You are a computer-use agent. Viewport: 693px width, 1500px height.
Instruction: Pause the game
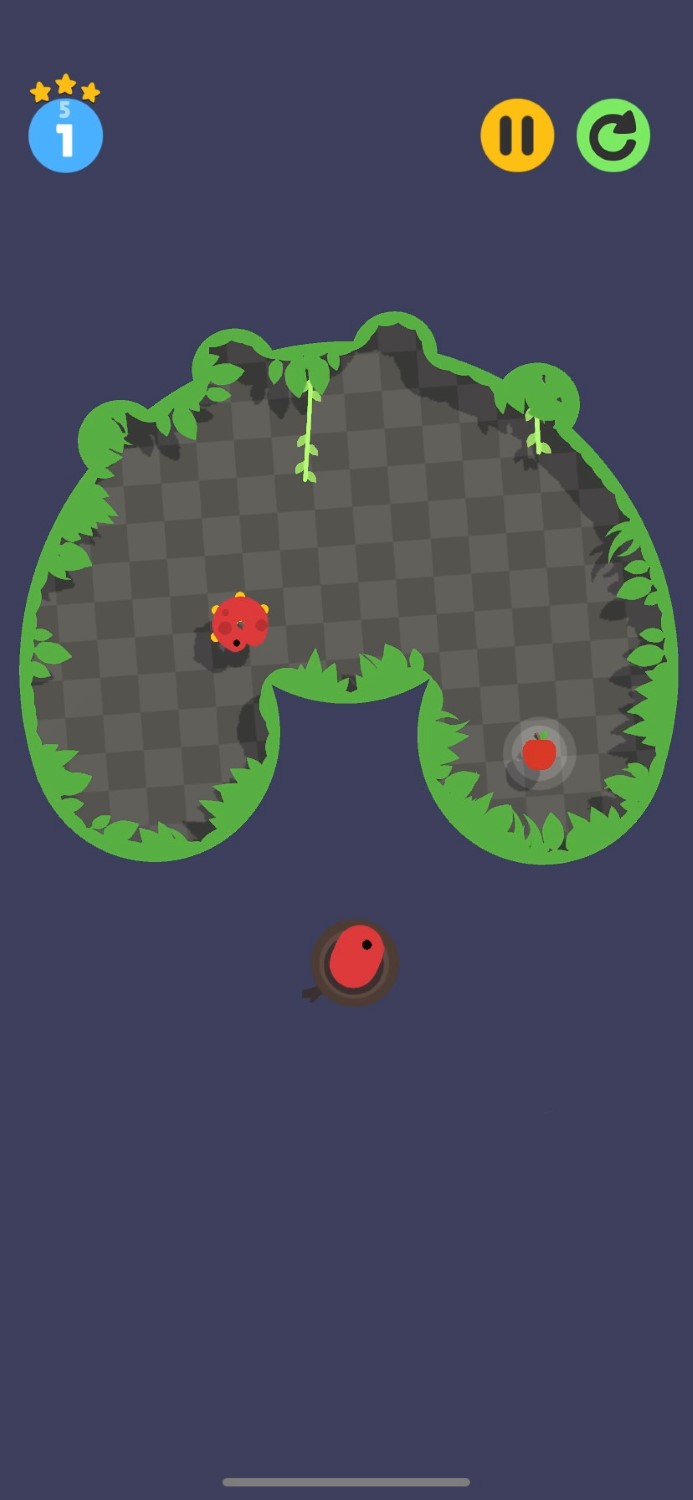pyautogui.click(x=517, y=135)
